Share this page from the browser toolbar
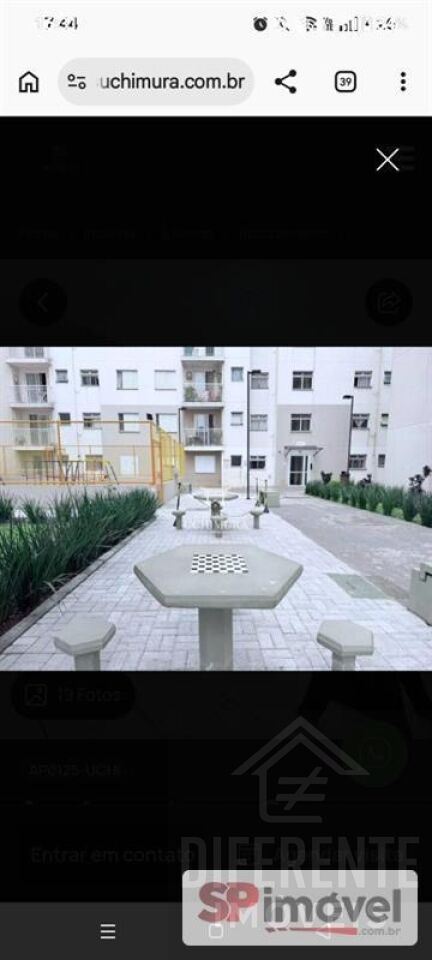Viewport: 432px width, 960px height. click(285, 81)
